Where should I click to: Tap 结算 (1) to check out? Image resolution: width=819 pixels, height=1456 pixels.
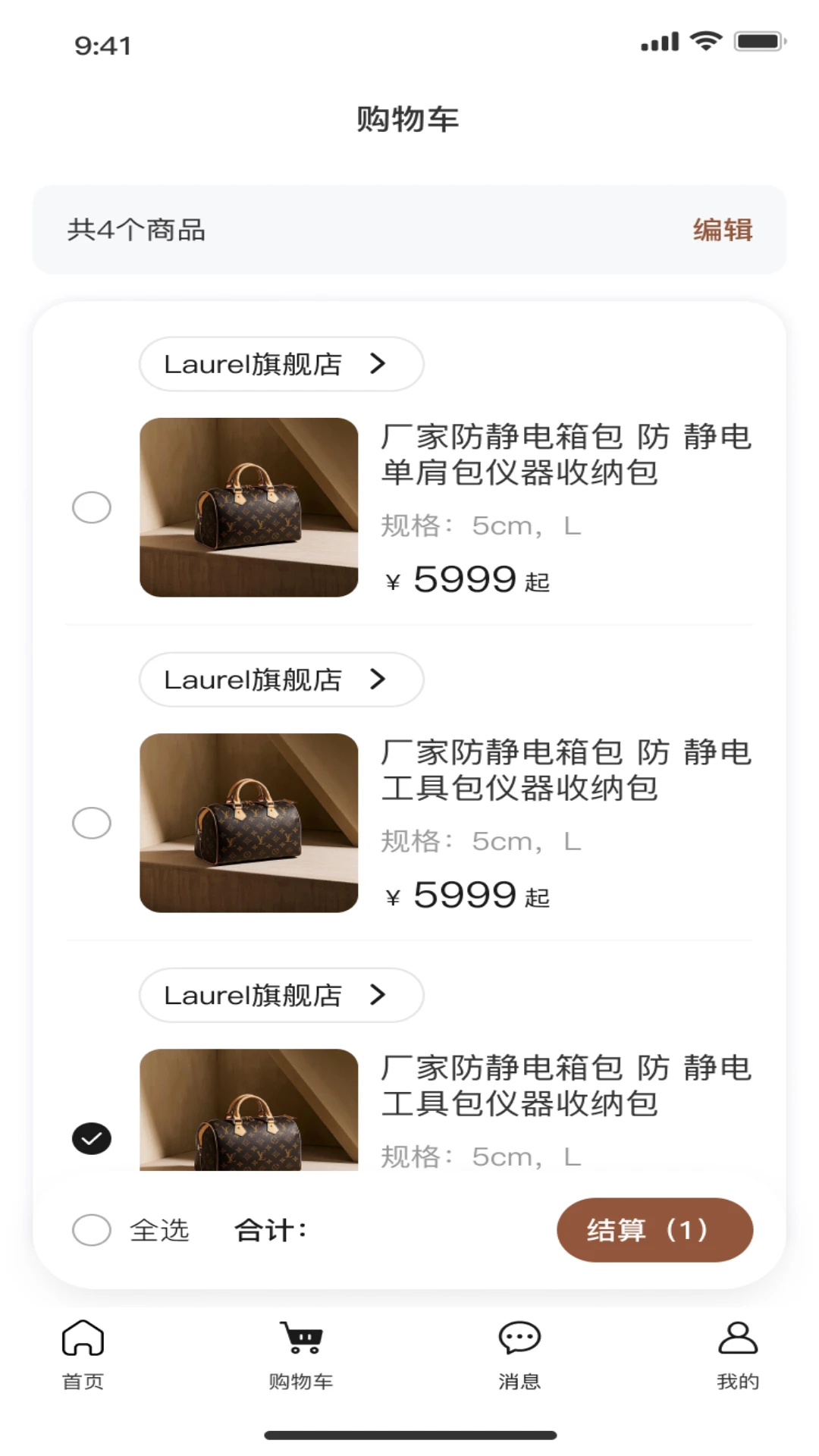pos(655,1230)
